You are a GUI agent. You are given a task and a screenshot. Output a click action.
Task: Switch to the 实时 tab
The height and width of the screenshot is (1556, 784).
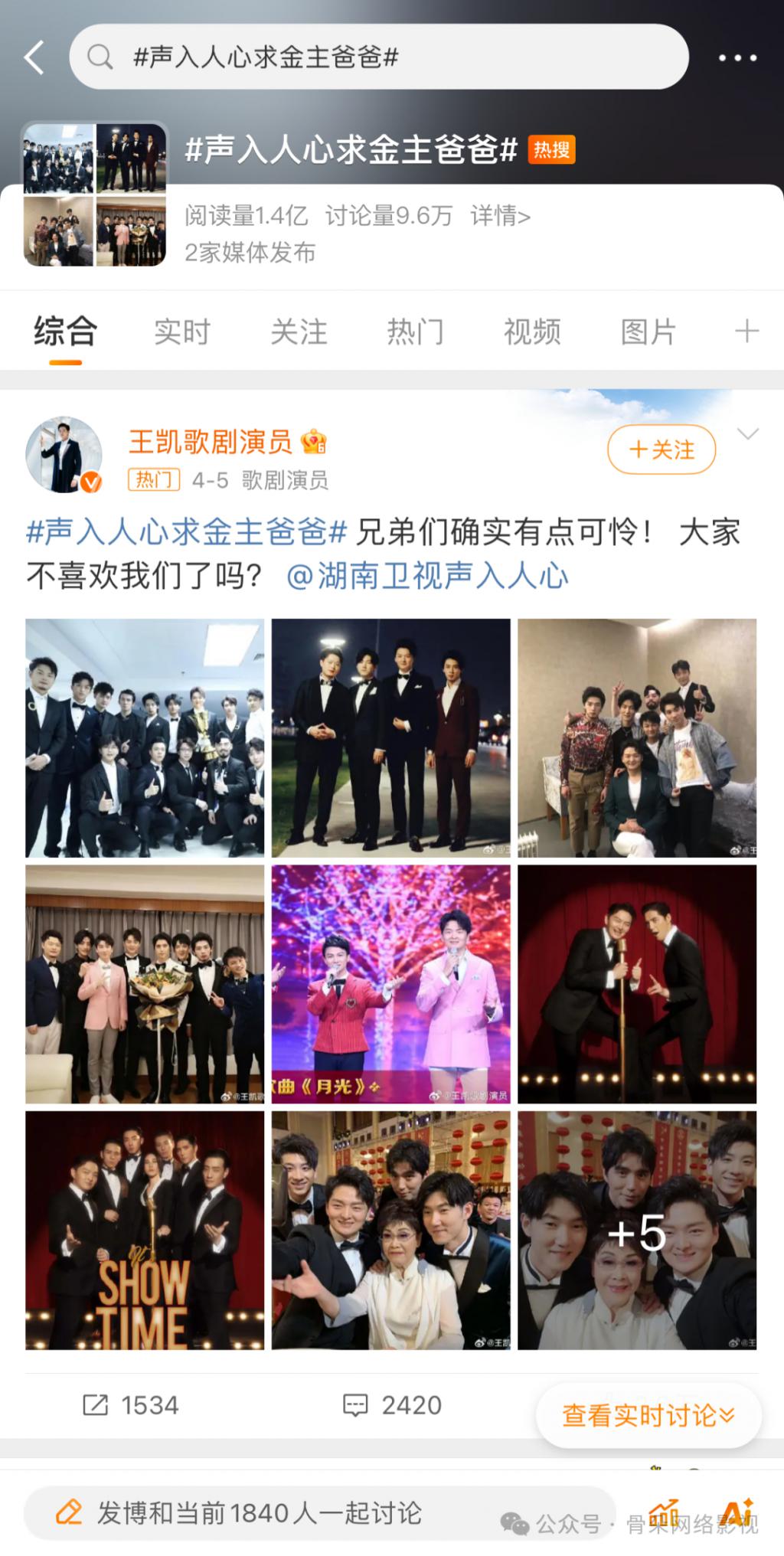pos(181,332)
